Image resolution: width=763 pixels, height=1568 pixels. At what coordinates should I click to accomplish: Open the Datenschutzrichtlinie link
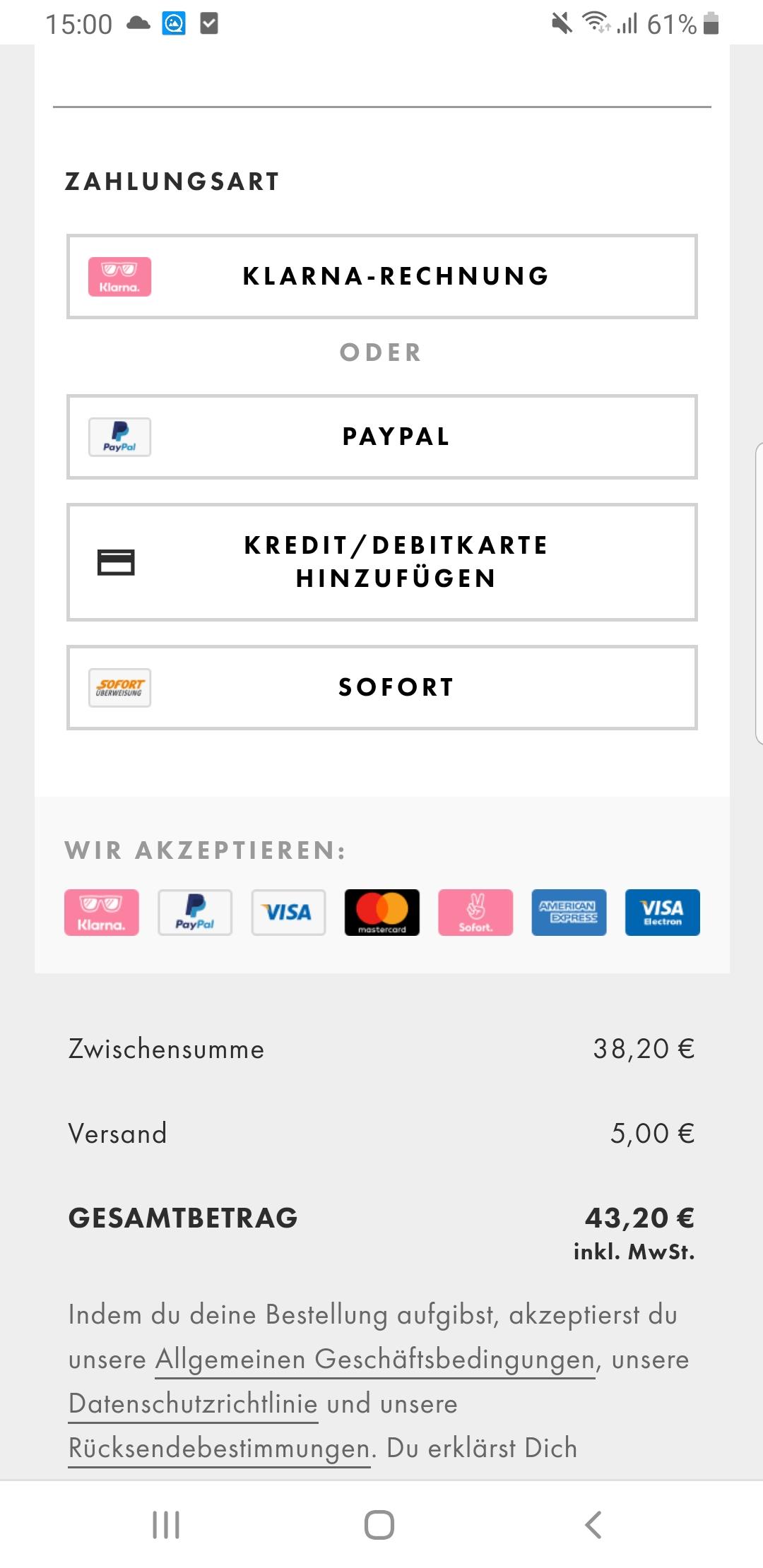coord(193,1403)
